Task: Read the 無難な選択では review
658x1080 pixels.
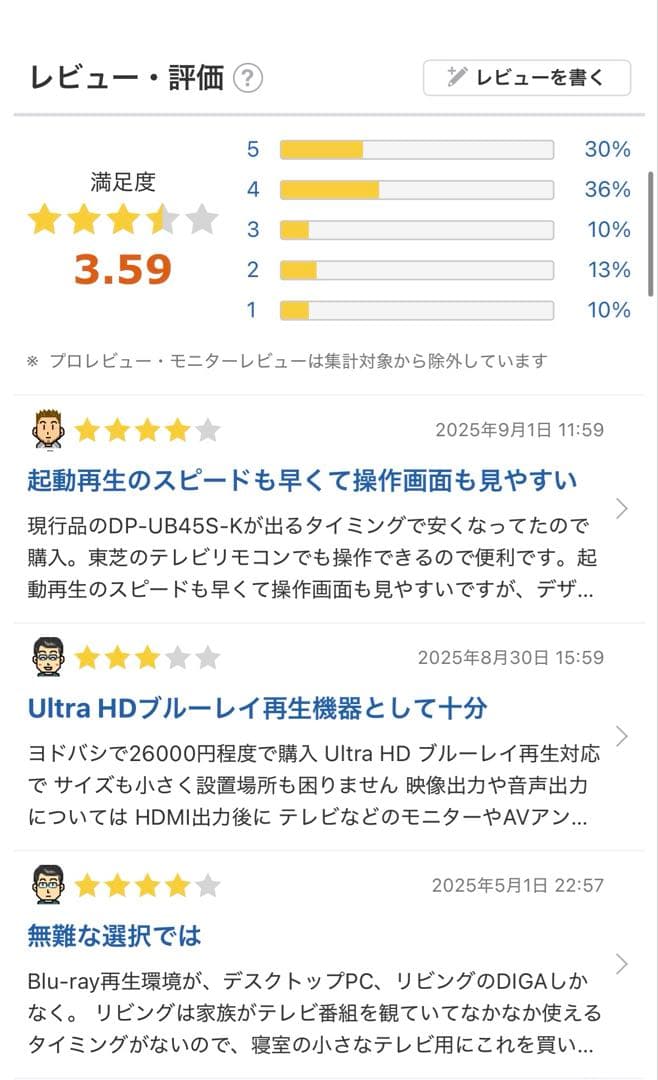Action: pyautogui.click(x=115, y=936)
